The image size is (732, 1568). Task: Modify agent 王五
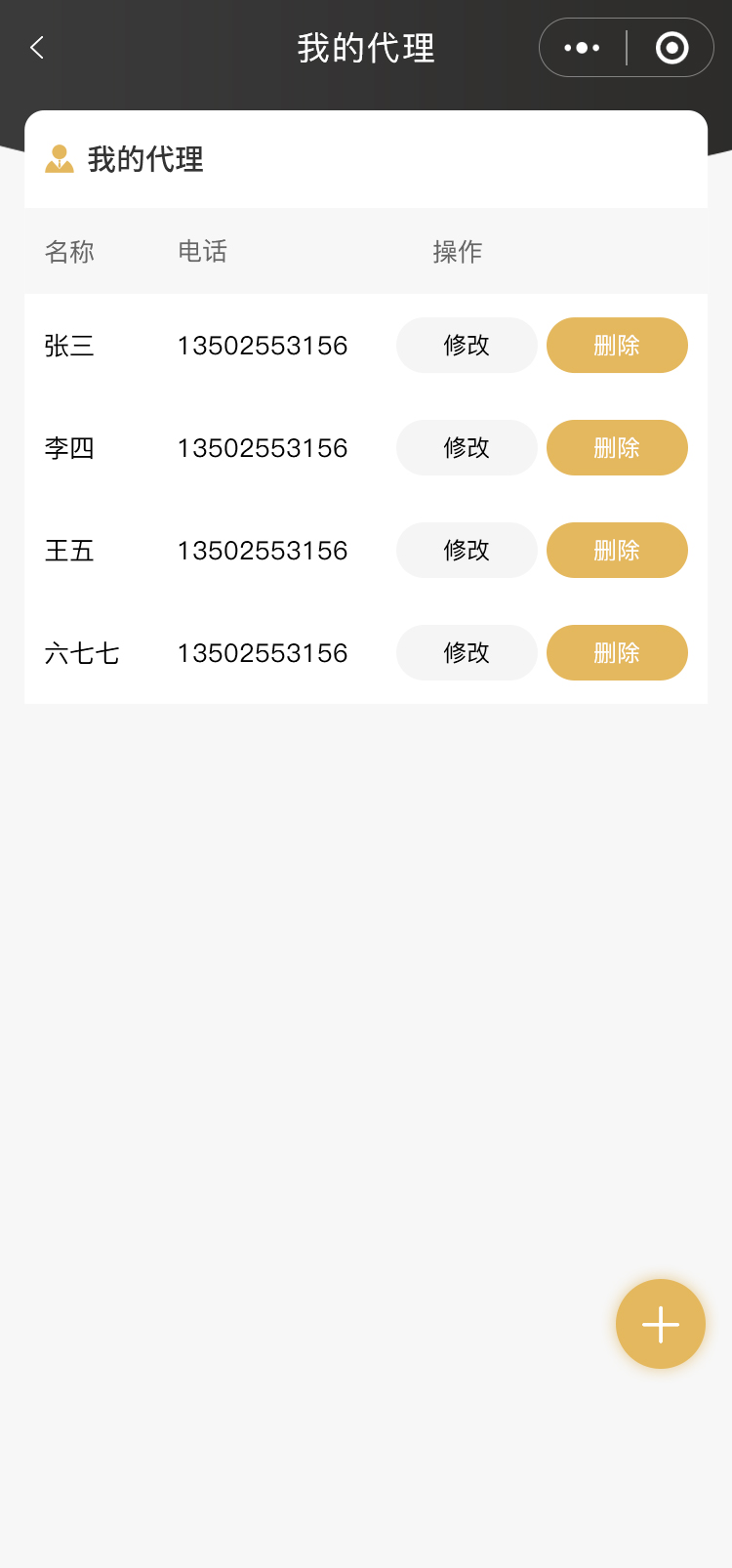coord(467,551)
